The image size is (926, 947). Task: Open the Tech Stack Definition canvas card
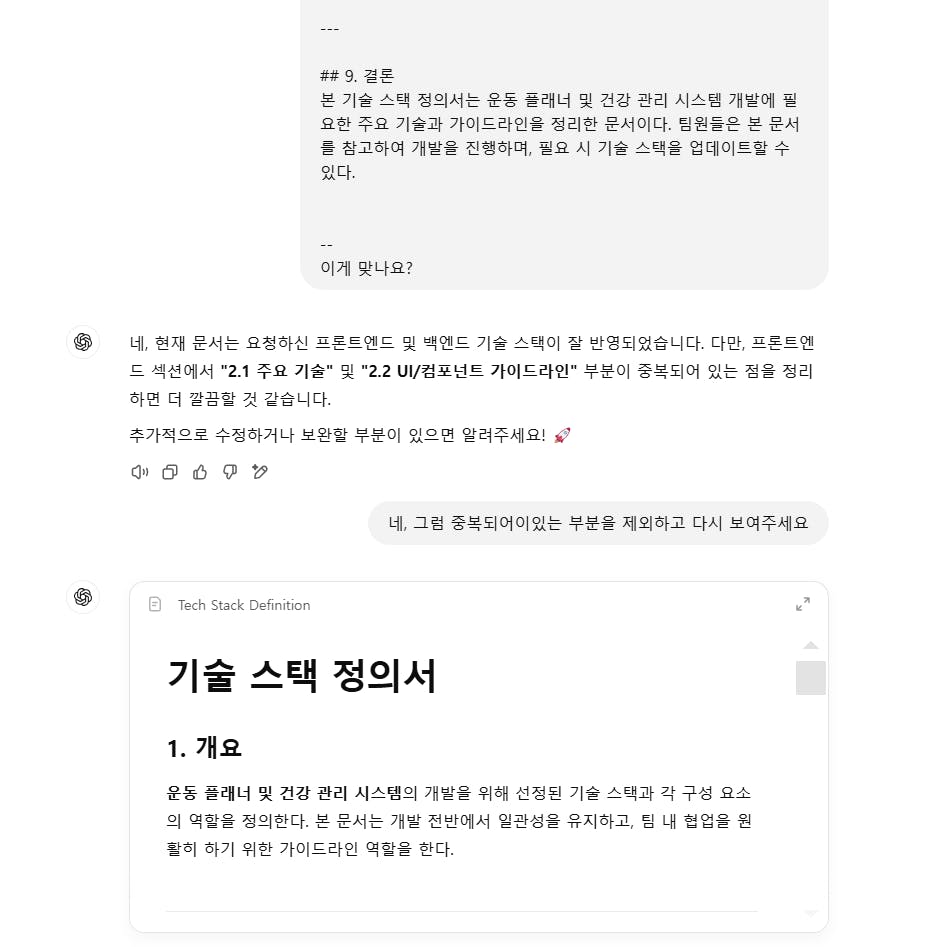click(244, 605)
